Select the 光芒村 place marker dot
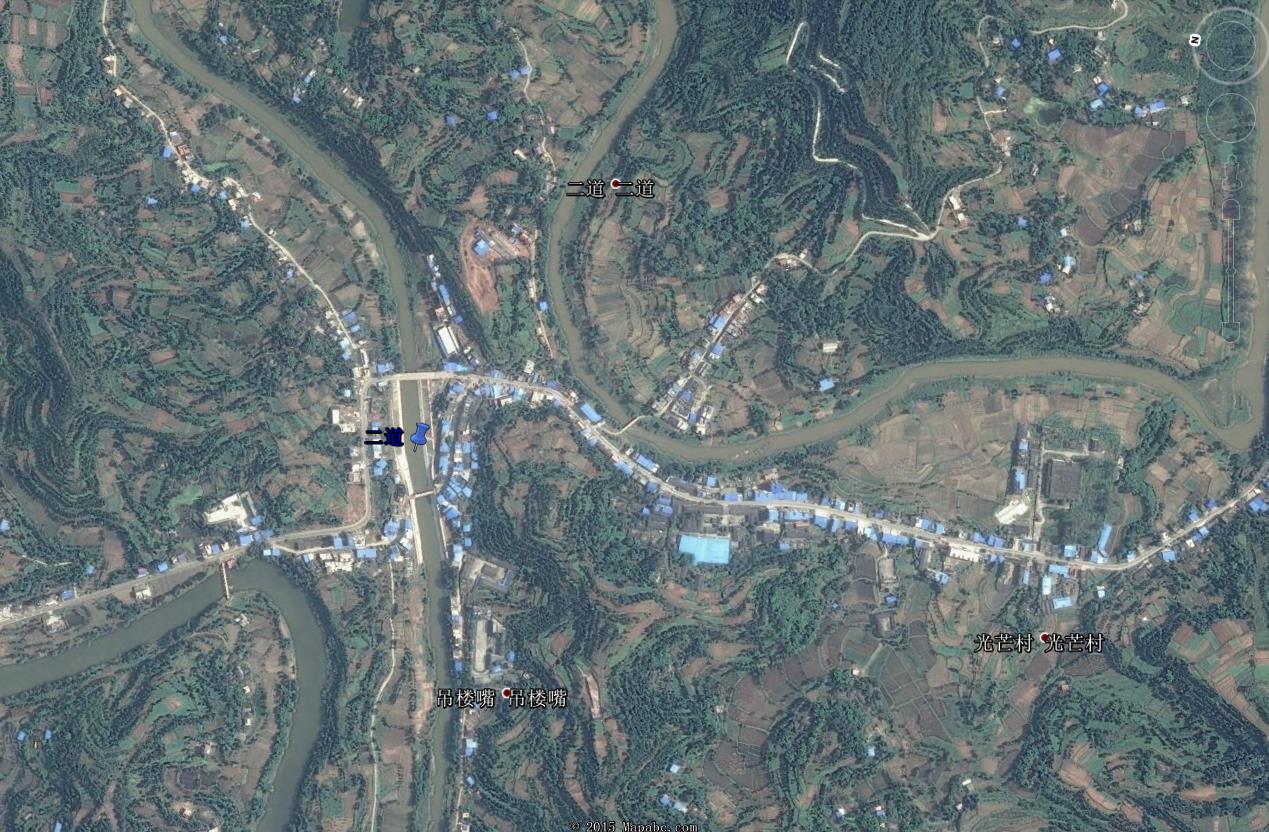Viewport: 1269px width, 832px height. [1045, 637]
